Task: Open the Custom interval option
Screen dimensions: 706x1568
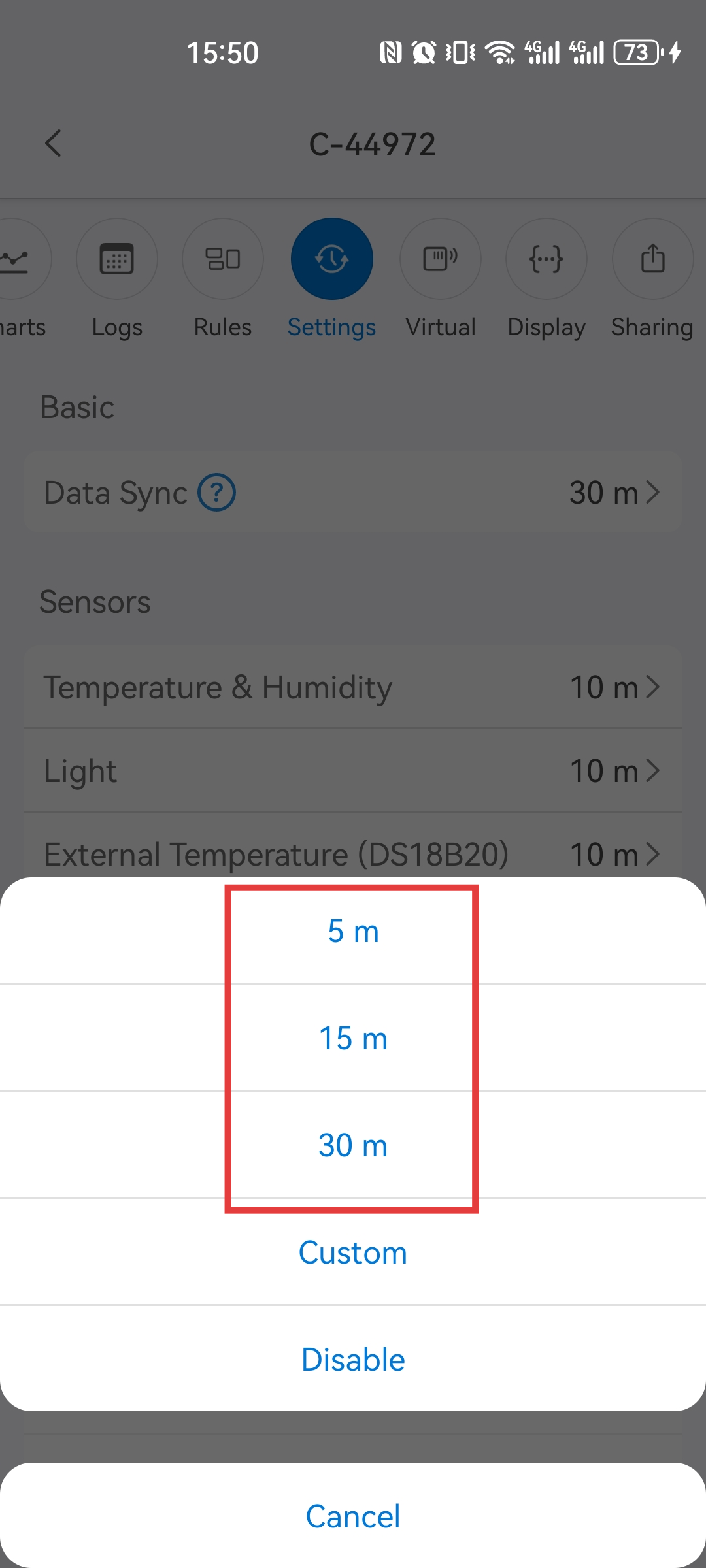Action: point(353,1252)
